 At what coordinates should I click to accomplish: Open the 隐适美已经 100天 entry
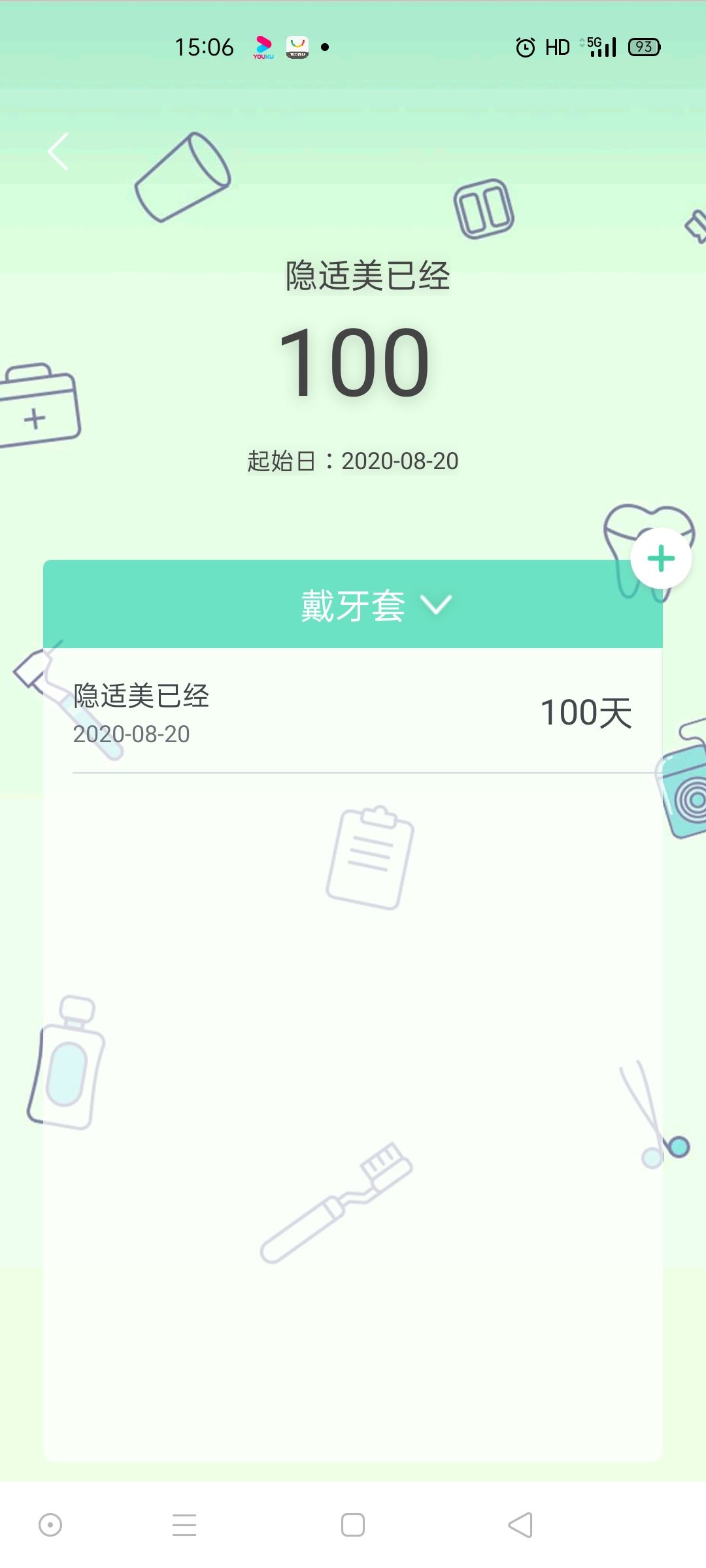(353, 712)
